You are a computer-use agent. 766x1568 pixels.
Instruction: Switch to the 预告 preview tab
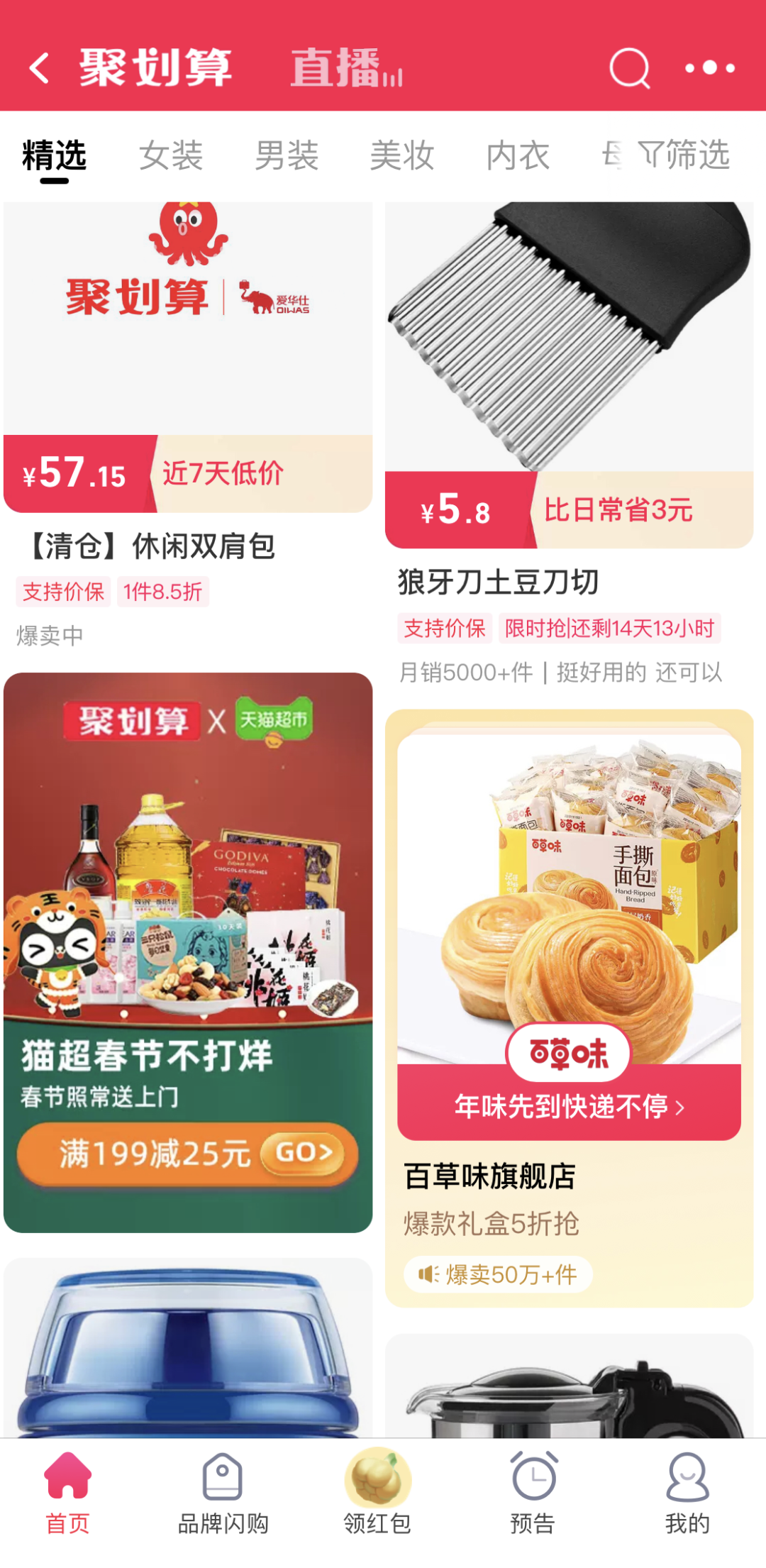click(x=533, y=1494)
